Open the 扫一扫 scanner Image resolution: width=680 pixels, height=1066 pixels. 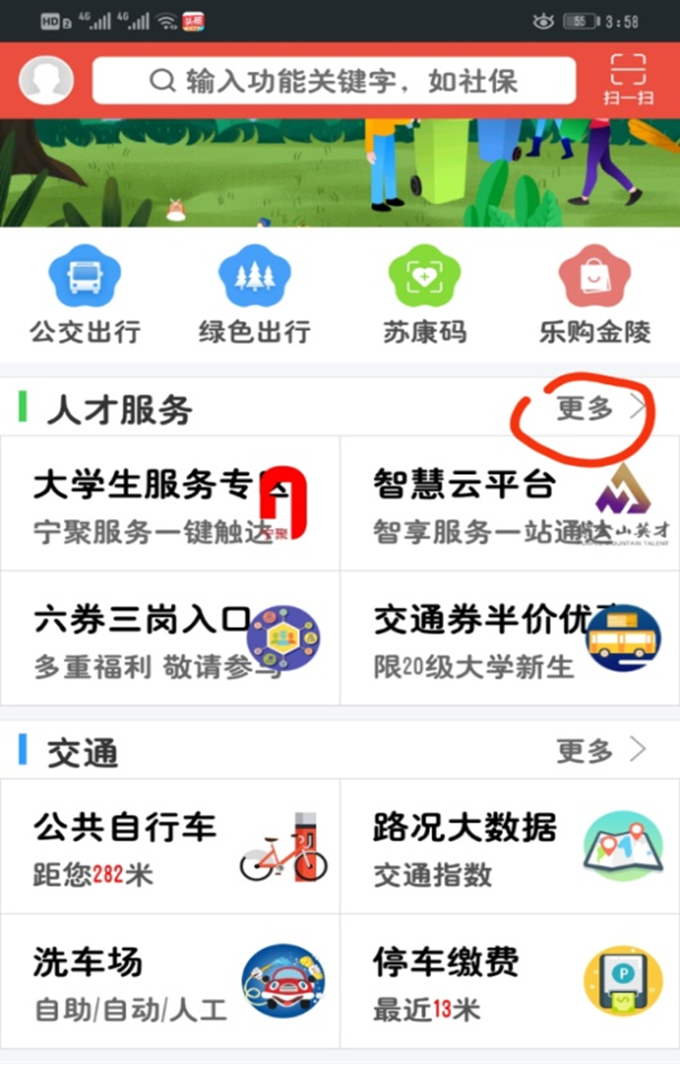[628, 81]
